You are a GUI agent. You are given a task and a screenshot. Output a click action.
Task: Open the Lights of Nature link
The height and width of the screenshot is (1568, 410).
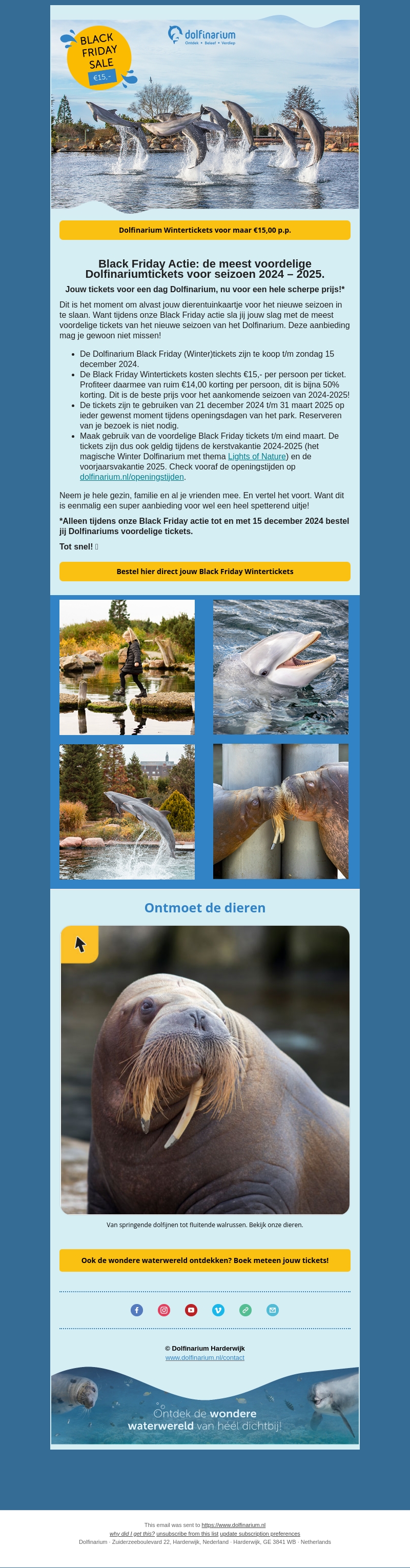256,457
